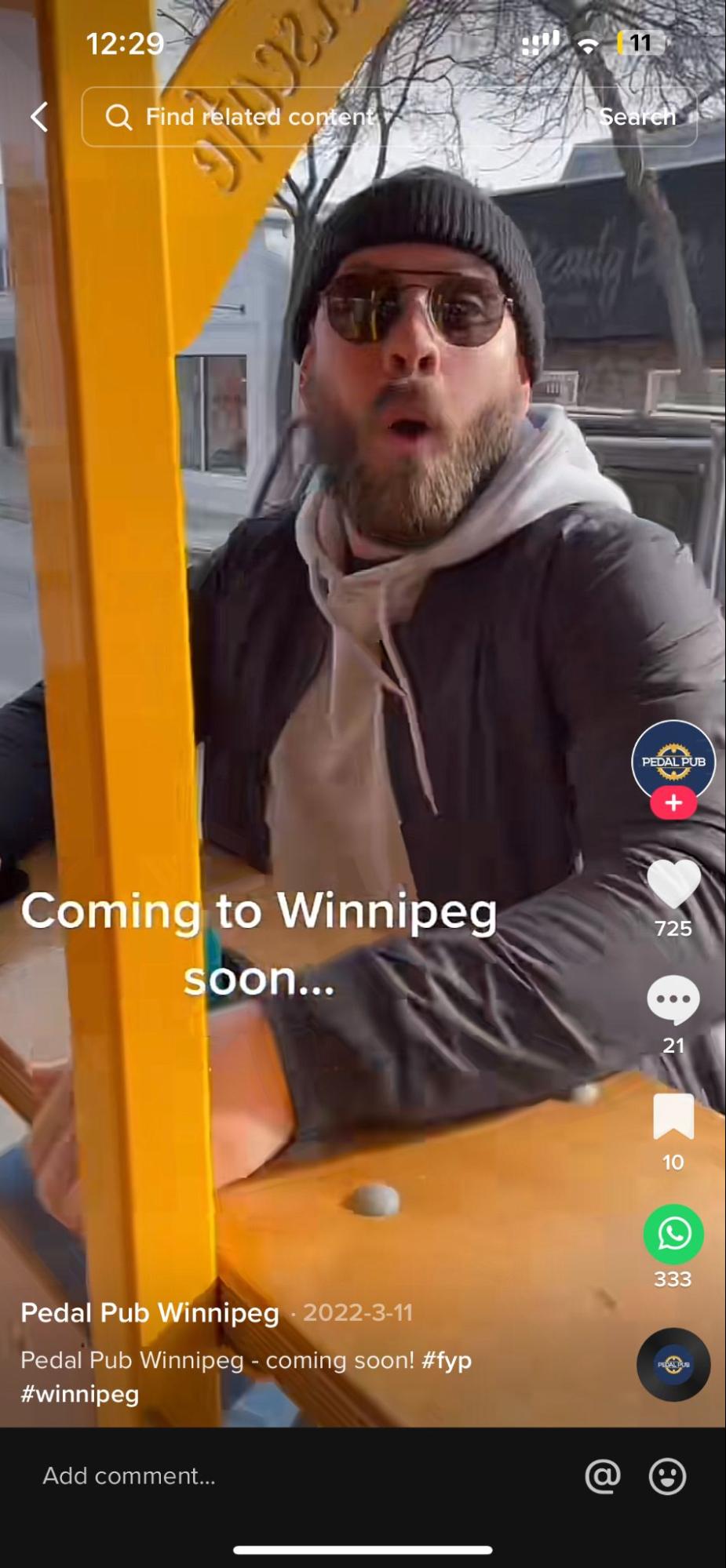The width and height of the screenshot is (726, 1568).
Task: Open the Pedal Pub profile avatar
Action: click(673, 761)
